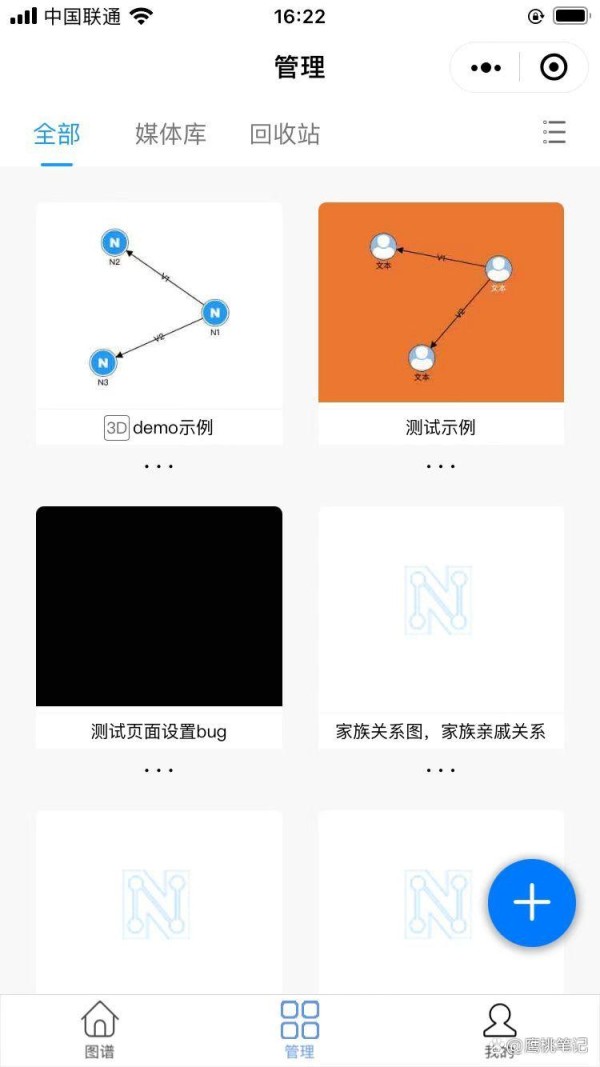The image size is (600, 1067).
Task: Toggle the list view icon
Action: coord(554,132)
